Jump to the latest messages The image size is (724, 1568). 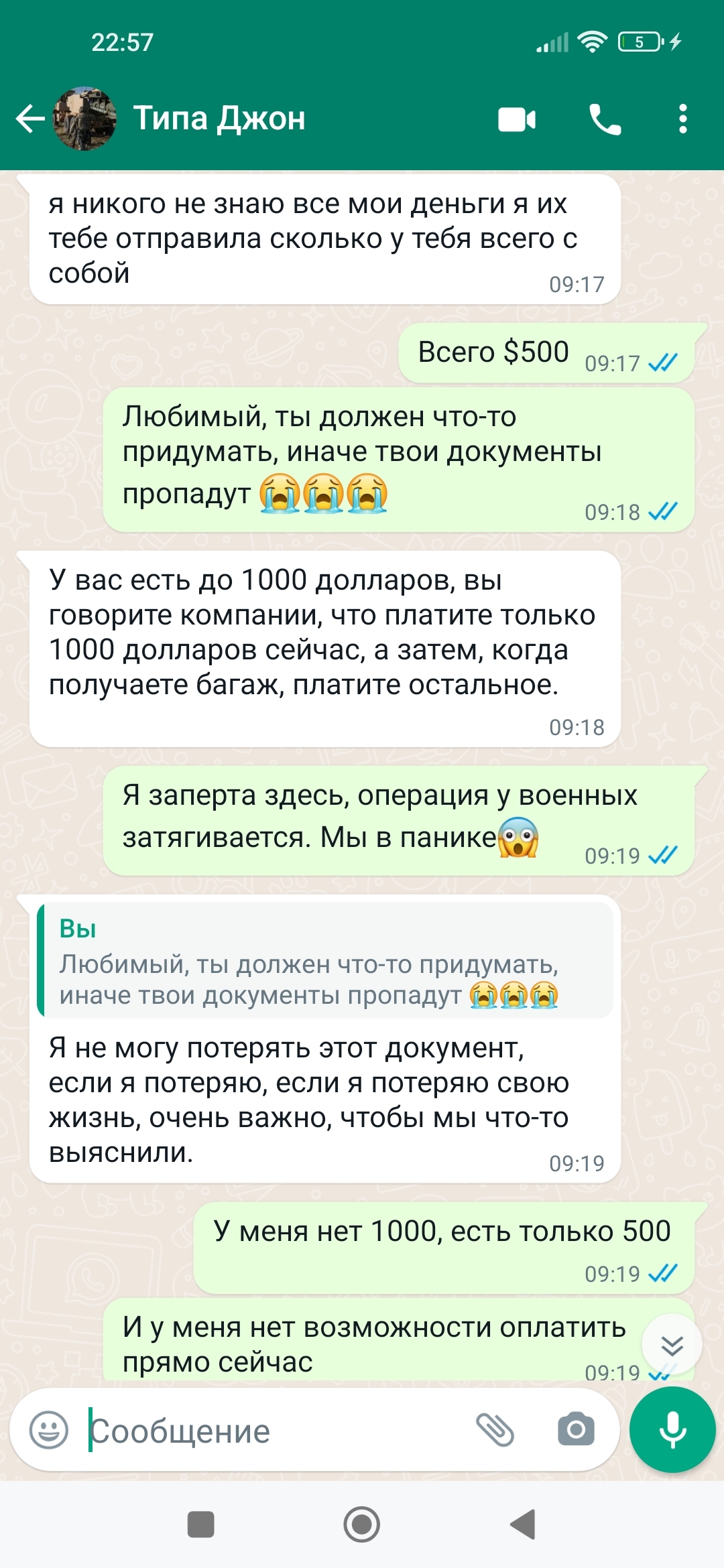click(671, 1345)
